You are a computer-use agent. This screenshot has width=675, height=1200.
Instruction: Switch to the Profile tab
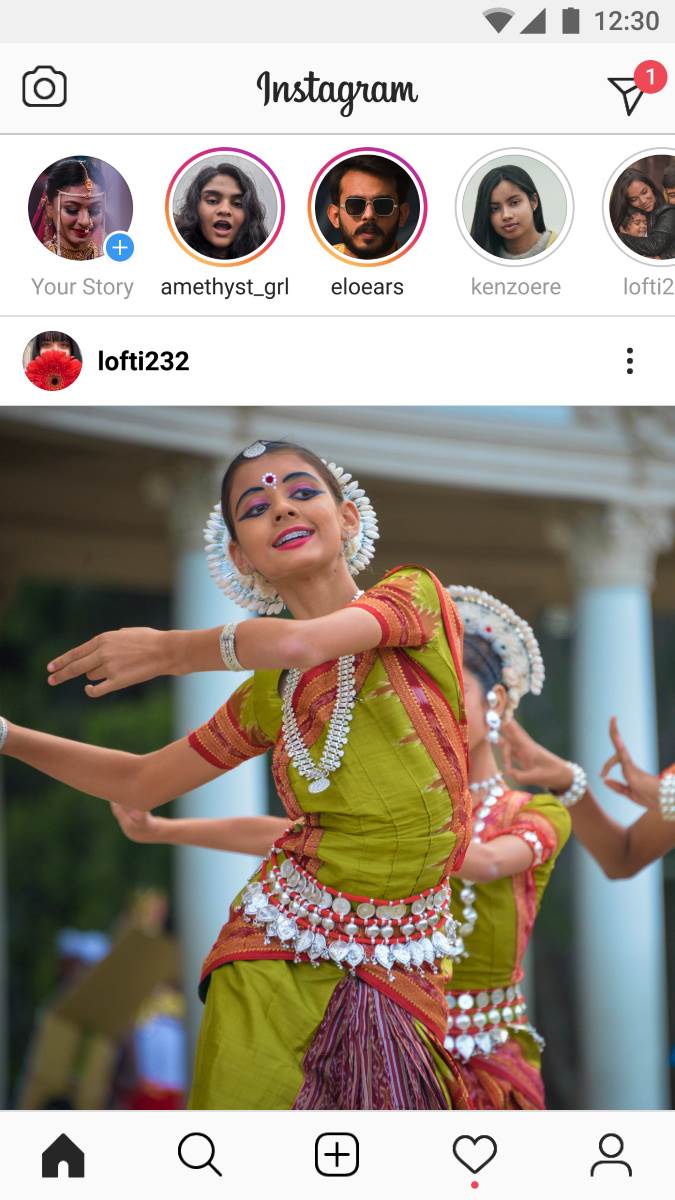click(x=611, y=1156)
